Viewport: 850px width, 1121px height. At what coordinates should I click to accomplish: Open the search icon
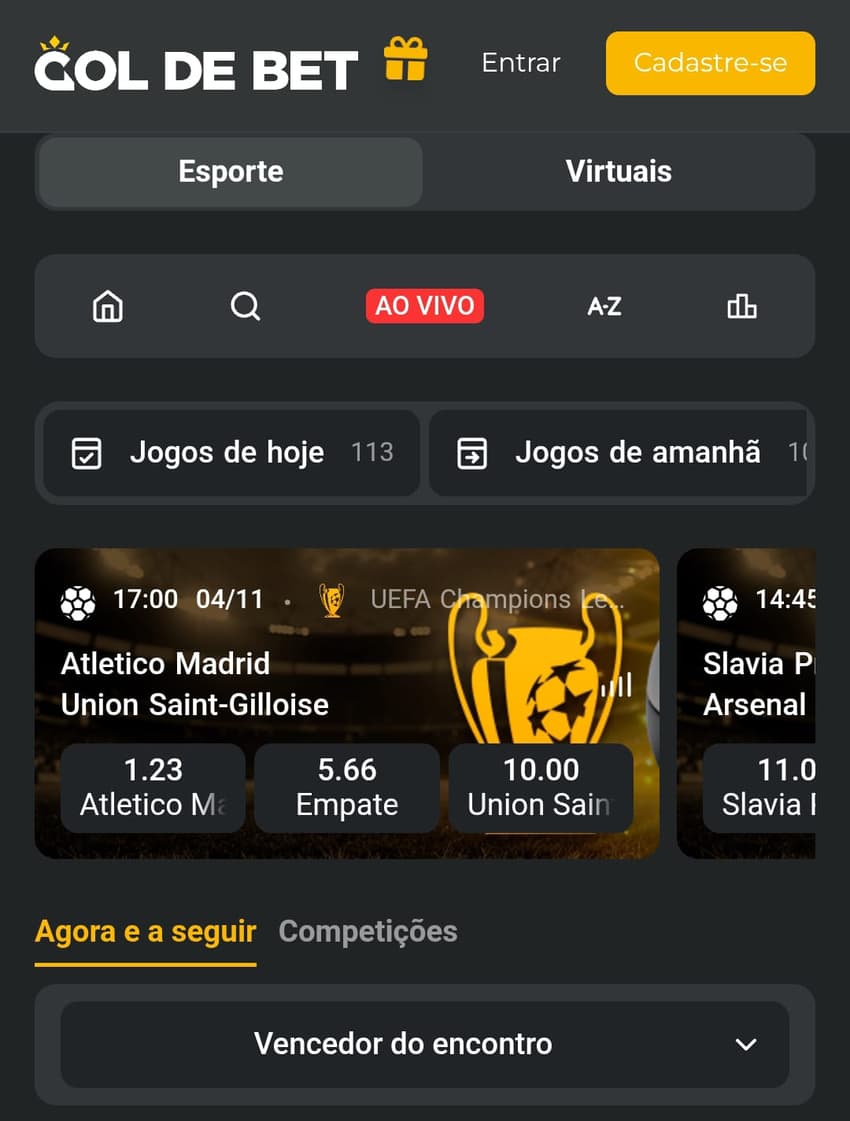point(245,307)
